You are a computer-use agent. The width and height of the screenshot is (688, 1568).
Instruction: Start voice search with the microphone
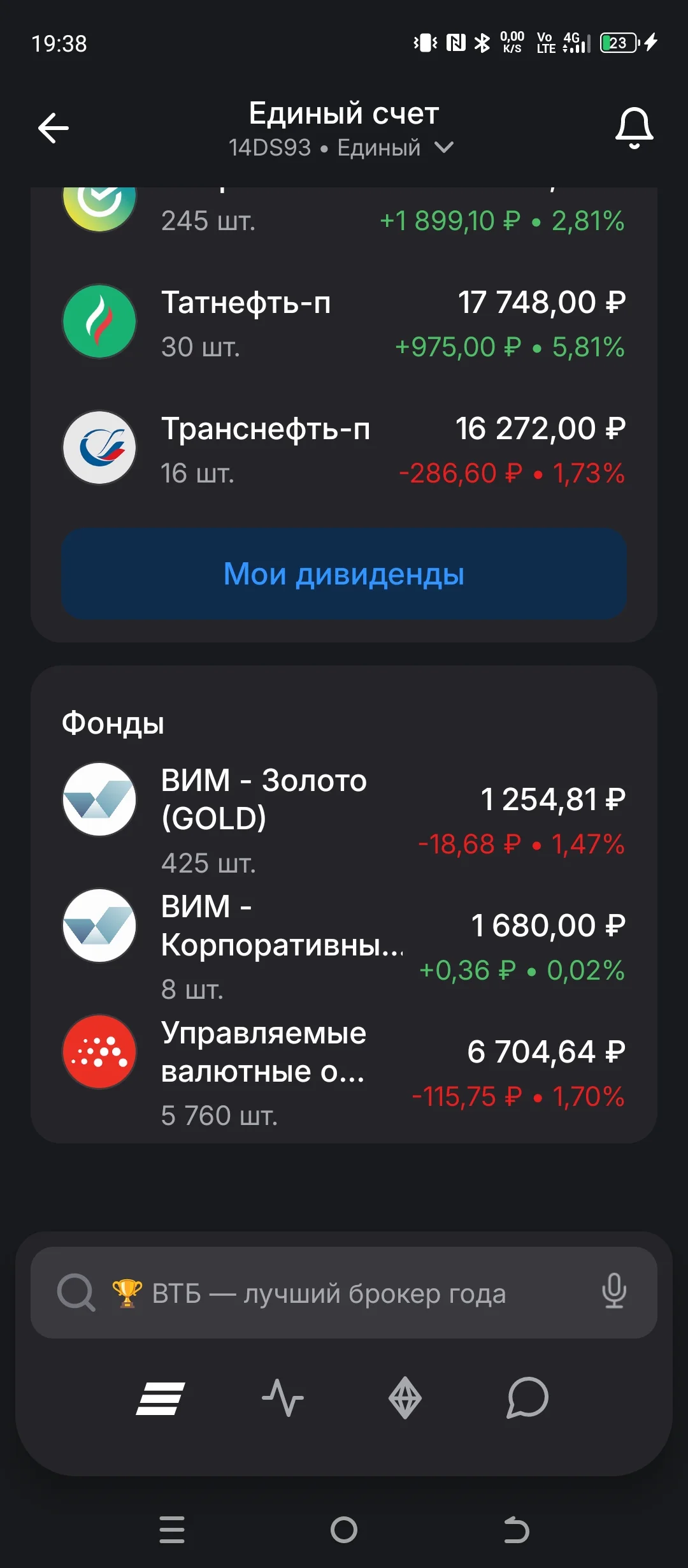(x=614, y=1291)
